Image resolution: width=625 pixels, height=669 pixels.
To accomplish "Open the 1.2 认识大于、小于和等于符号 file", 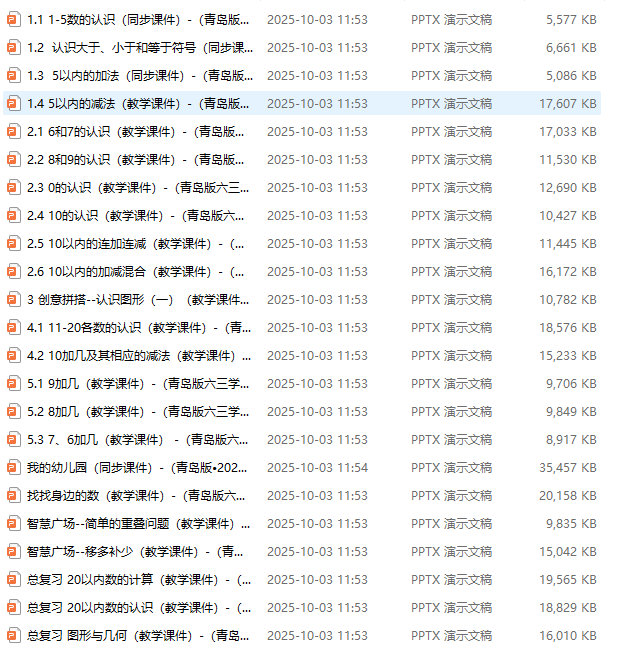I will 138,47.
